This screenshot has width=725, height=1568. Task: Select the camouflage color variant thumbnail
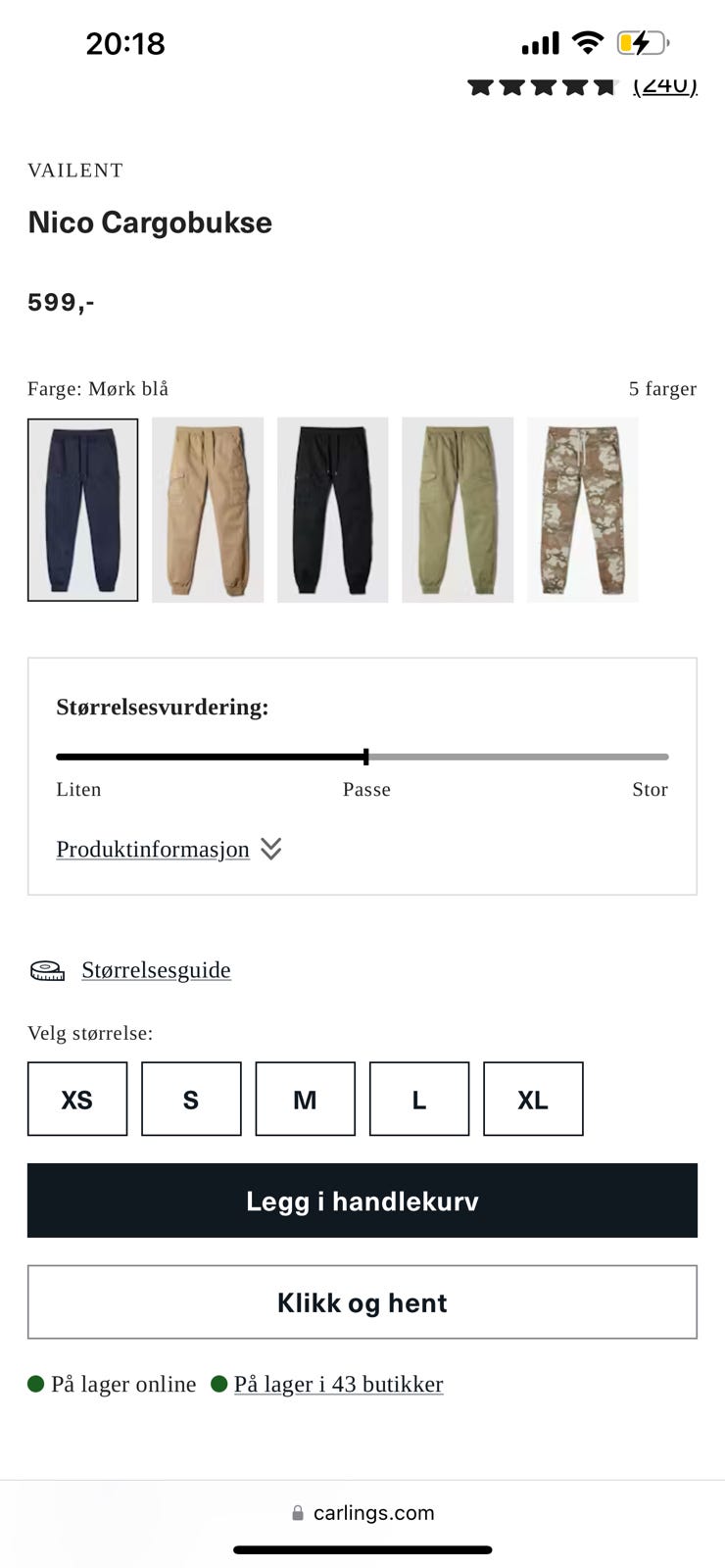pos(583,509)
